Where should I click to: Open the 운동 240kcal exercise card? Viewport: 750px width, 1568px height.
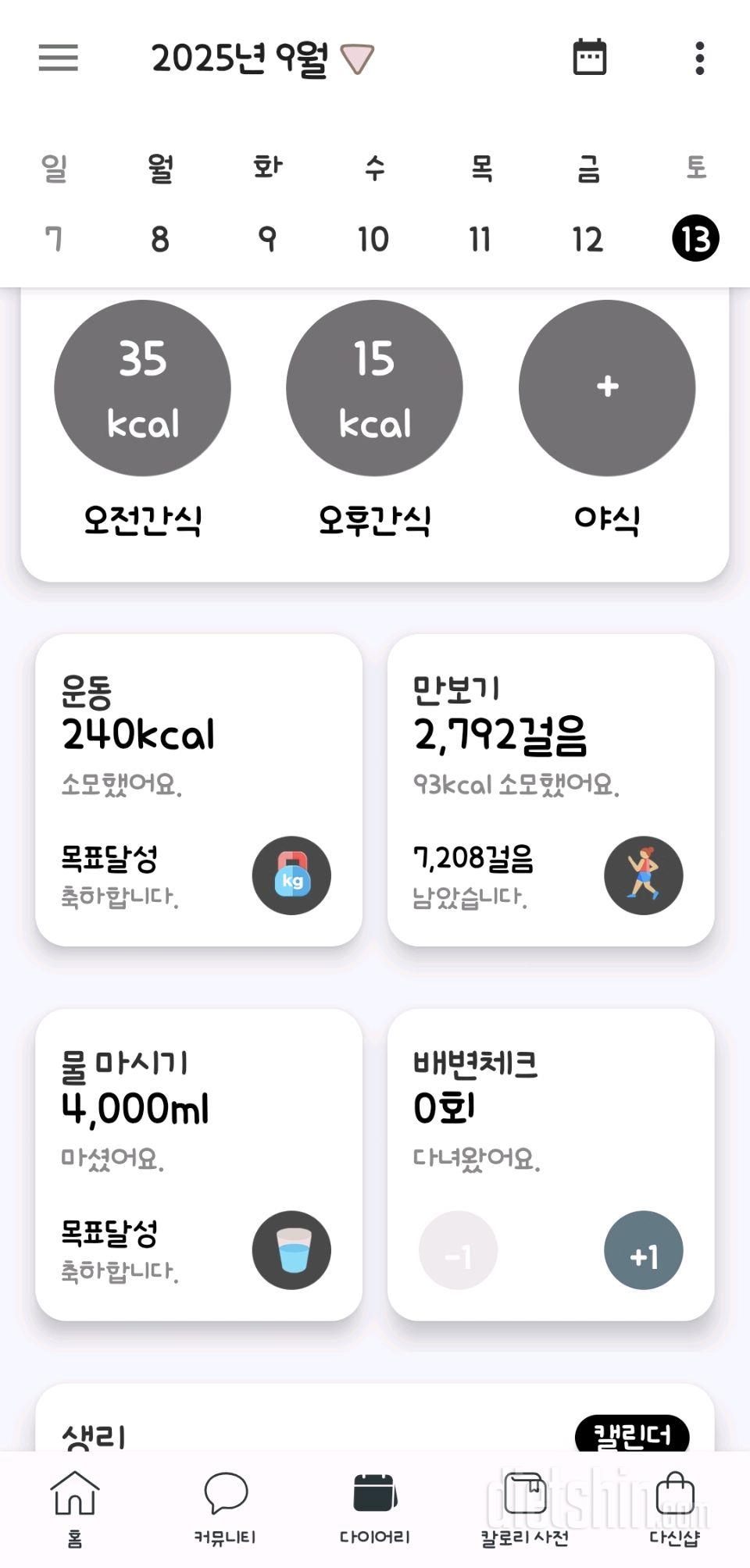click(x=198, y=789)
